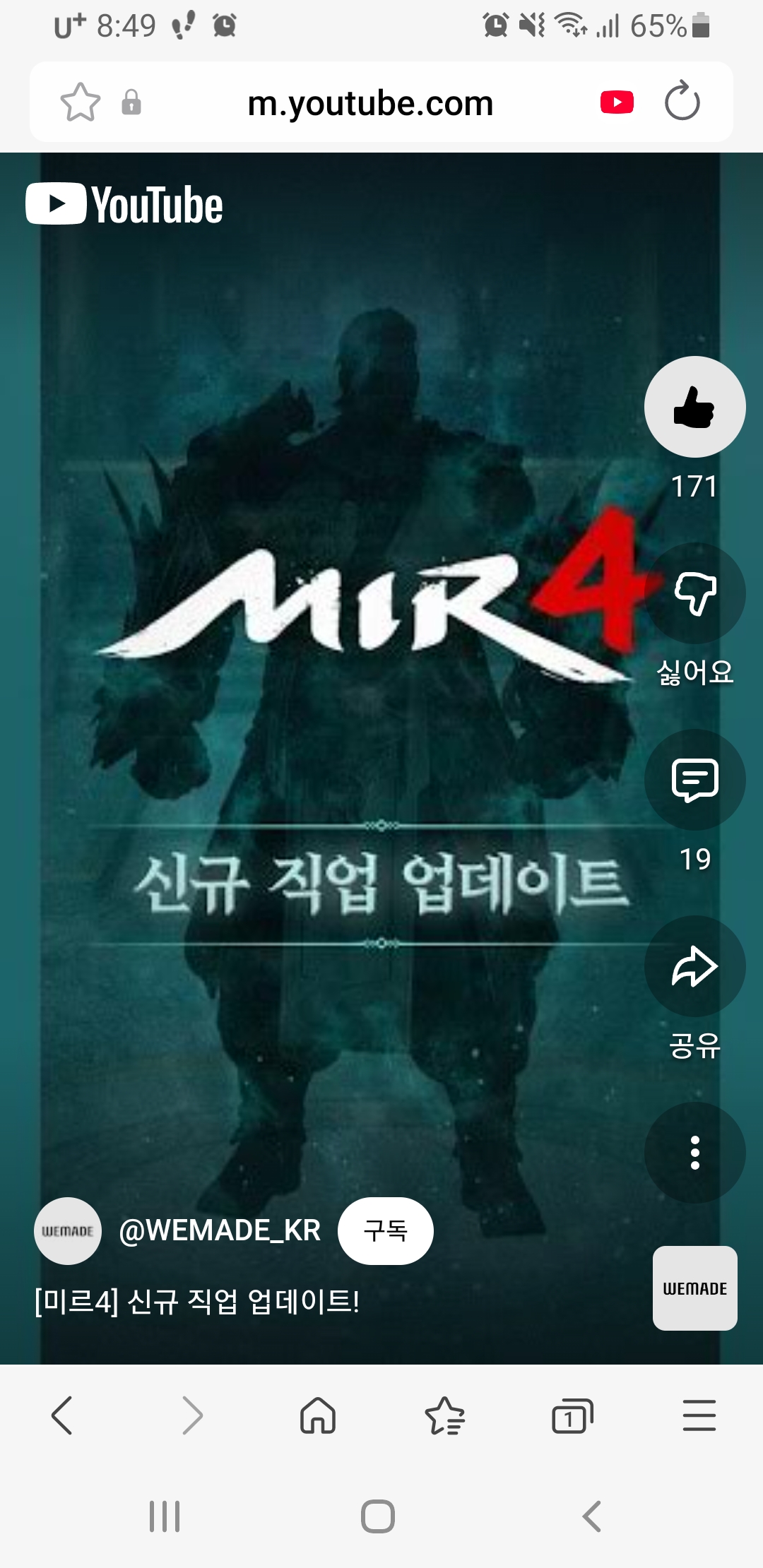This screenshot has width=763, height=1568.
Task: Share this Short (공유)
Action: tap(694, 966)
